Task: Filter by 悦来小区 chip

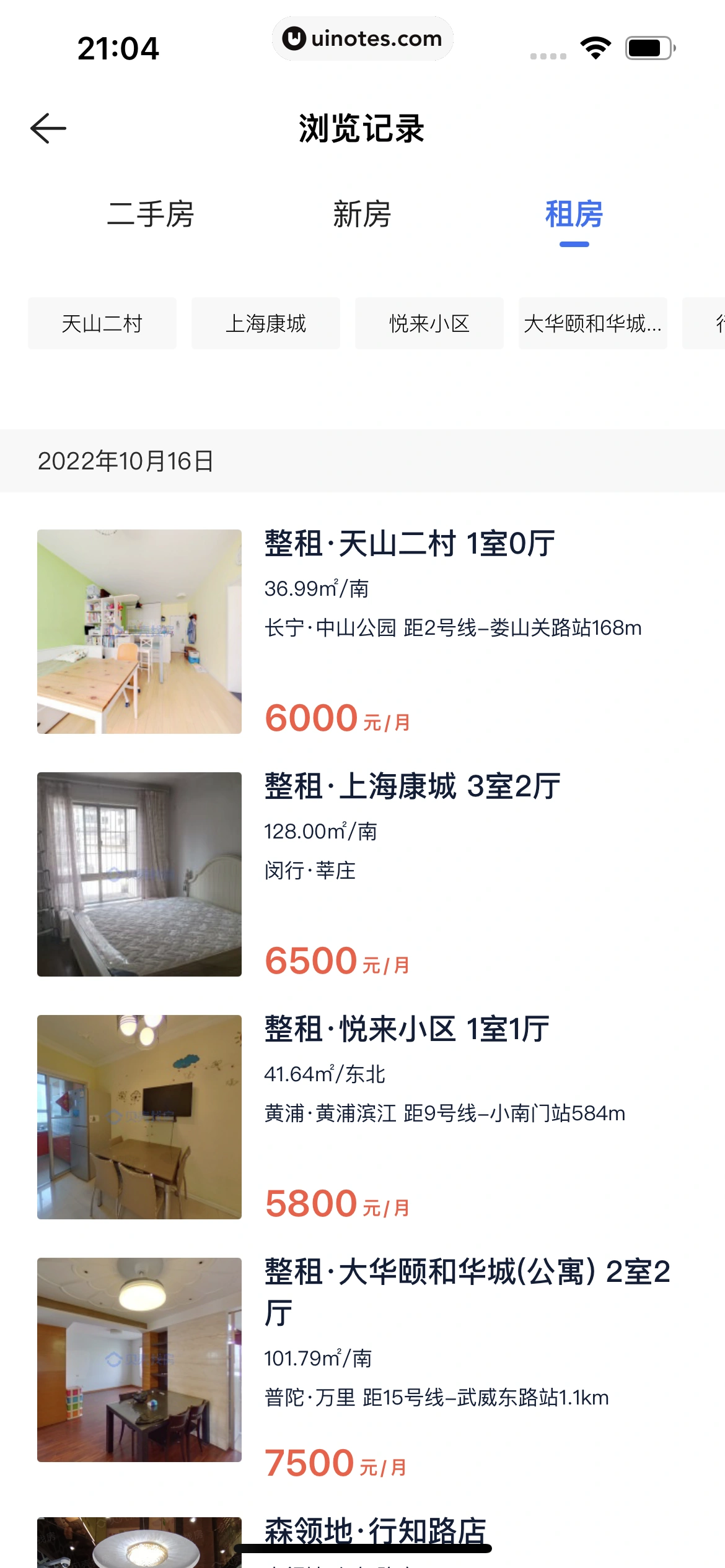Action: coord(429,323)
